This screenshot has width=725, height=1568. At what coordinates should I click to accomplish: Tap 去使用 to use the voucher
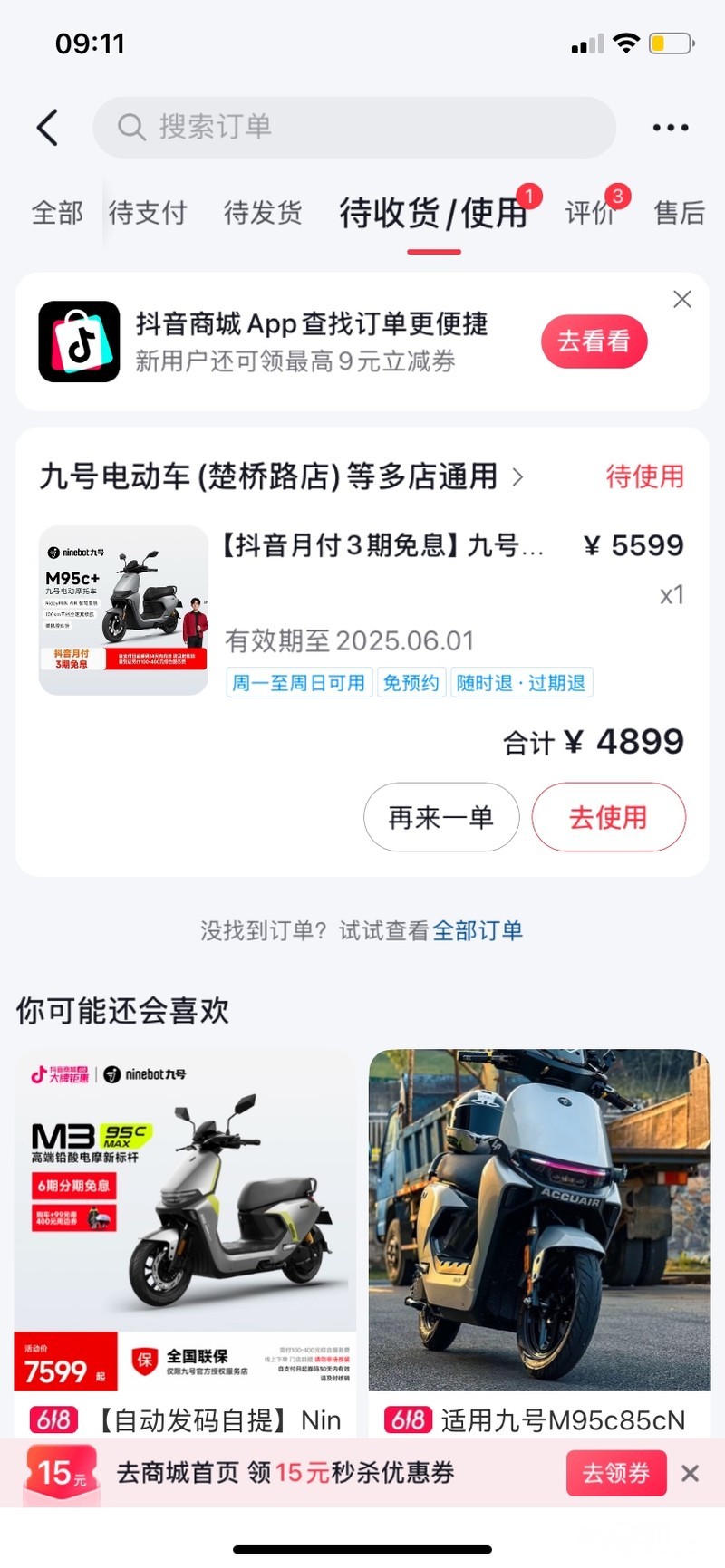(x=608, y=818)
